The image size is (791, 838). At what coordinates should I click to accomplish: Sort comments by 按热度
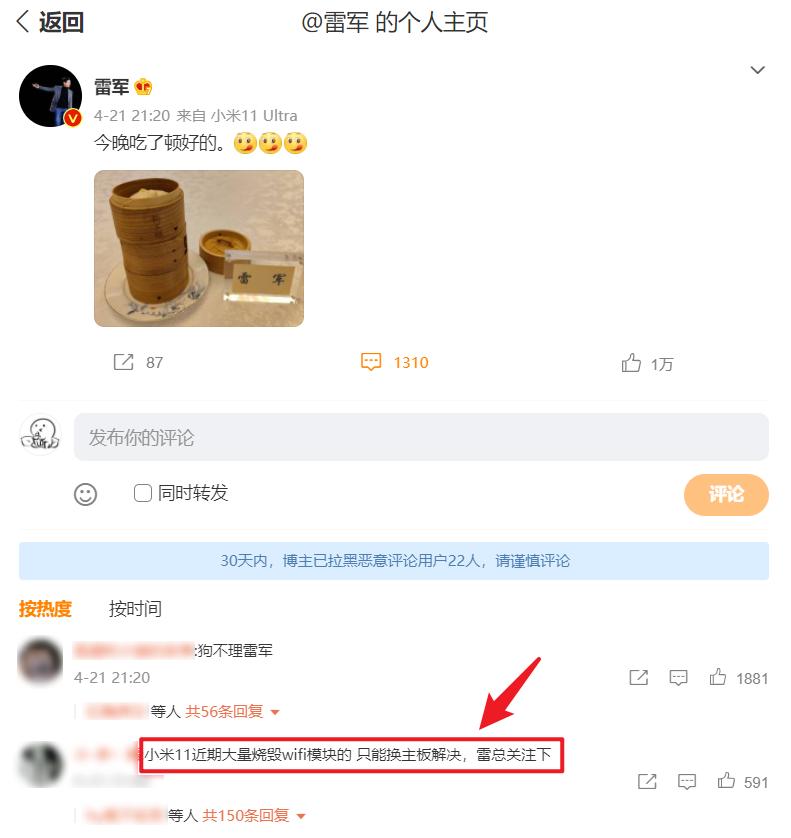(45, 609)
